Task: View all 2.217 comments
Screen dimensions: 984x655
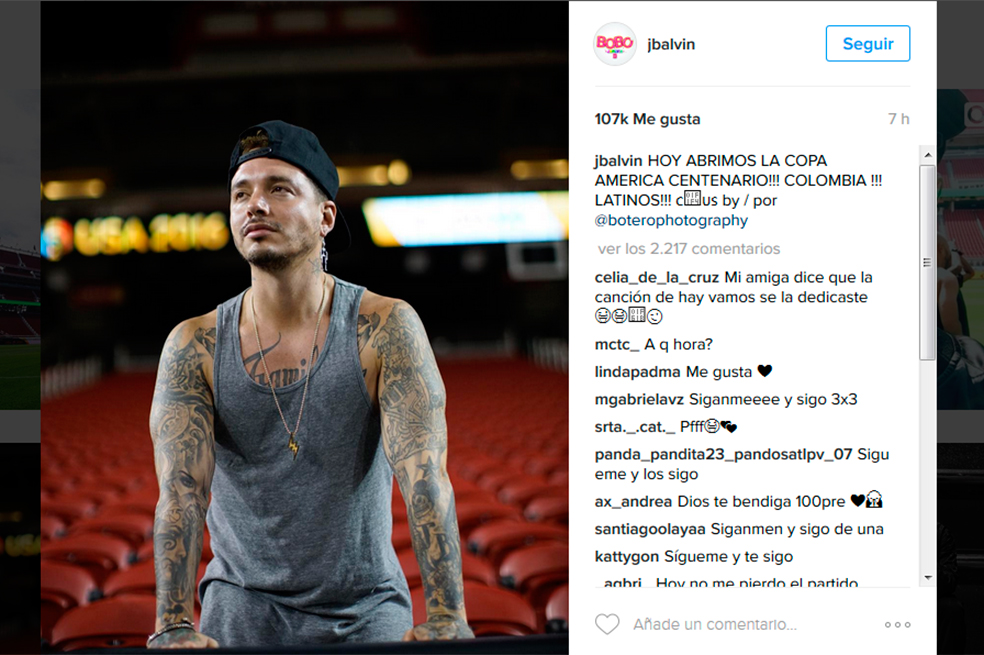Action: [688, 249]
